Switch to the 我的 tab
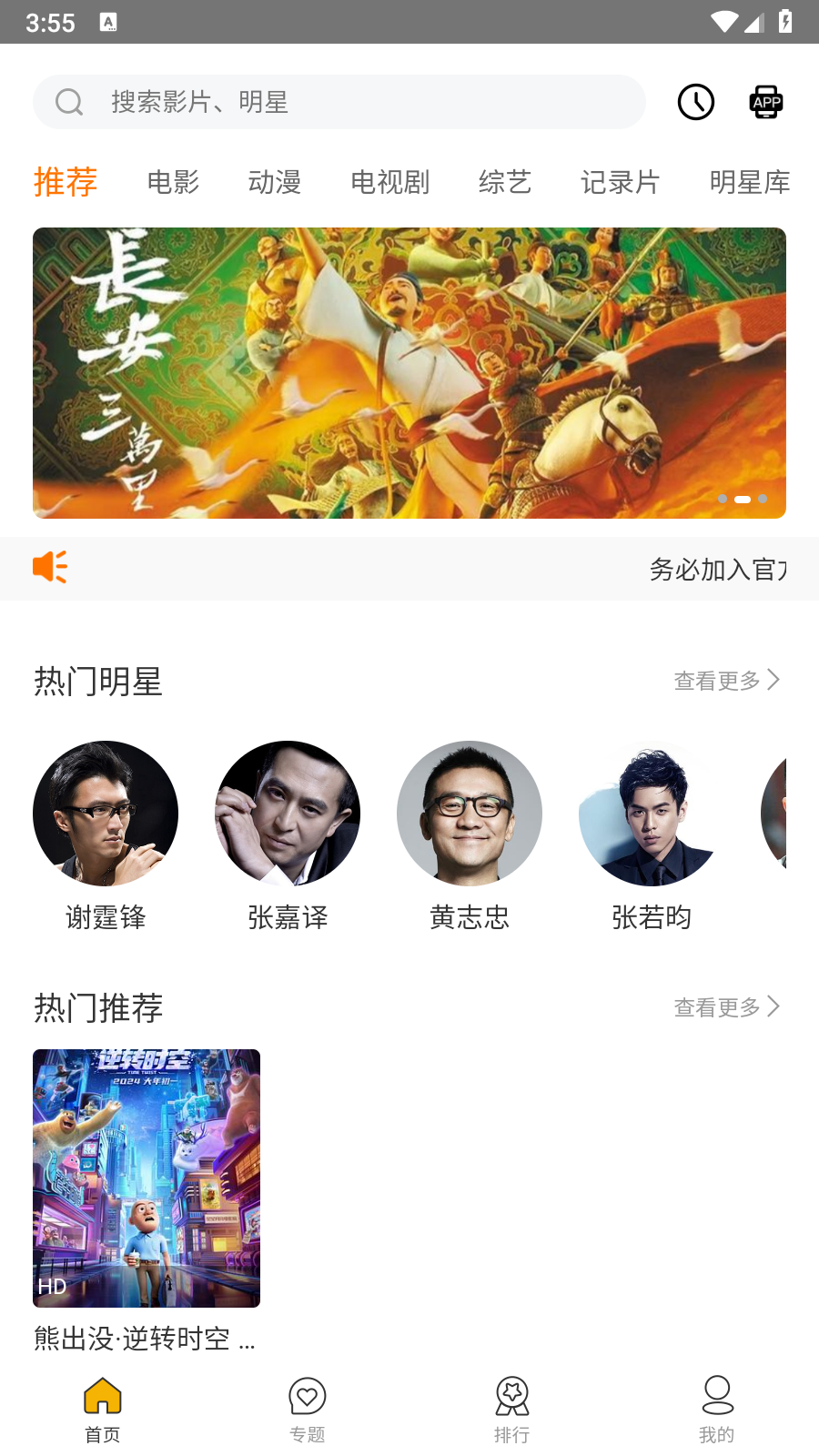This screenshot has width=819, height=1456. pos(717,1409)
